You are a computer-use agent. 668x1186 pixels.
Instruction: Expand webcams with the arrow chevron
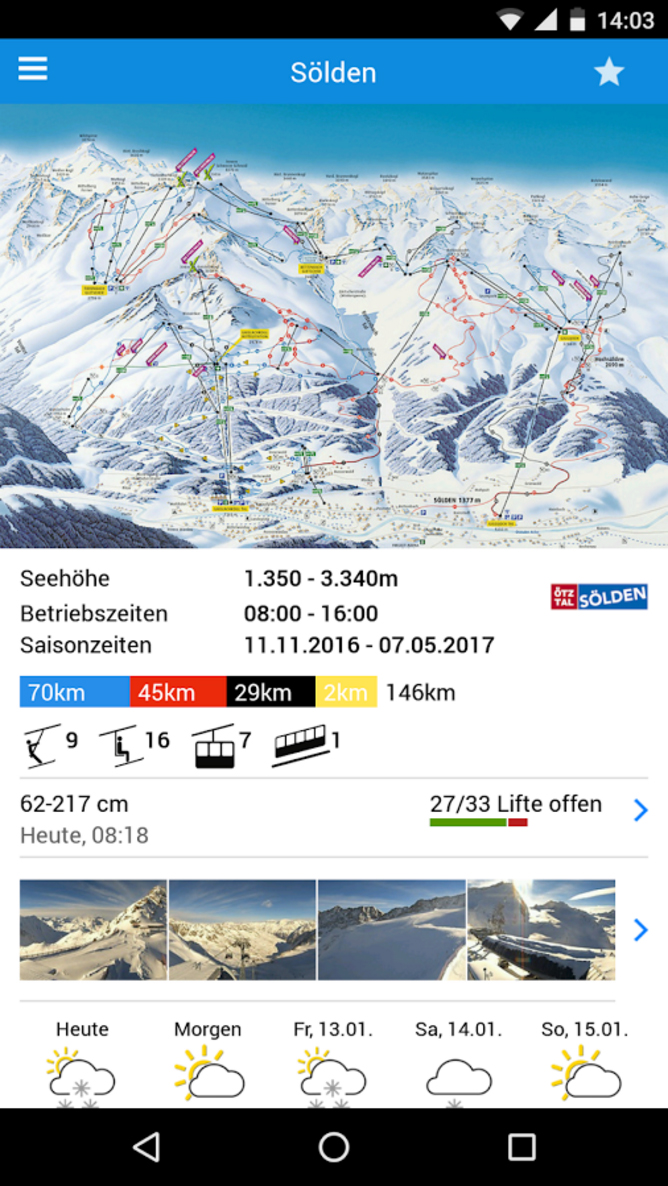(641, 930)
